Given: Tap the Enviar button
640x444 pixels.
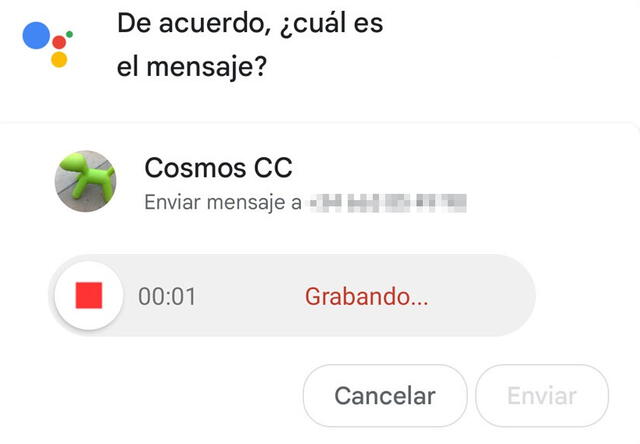Looking at the screenshot, I should [x=542, y=396].
